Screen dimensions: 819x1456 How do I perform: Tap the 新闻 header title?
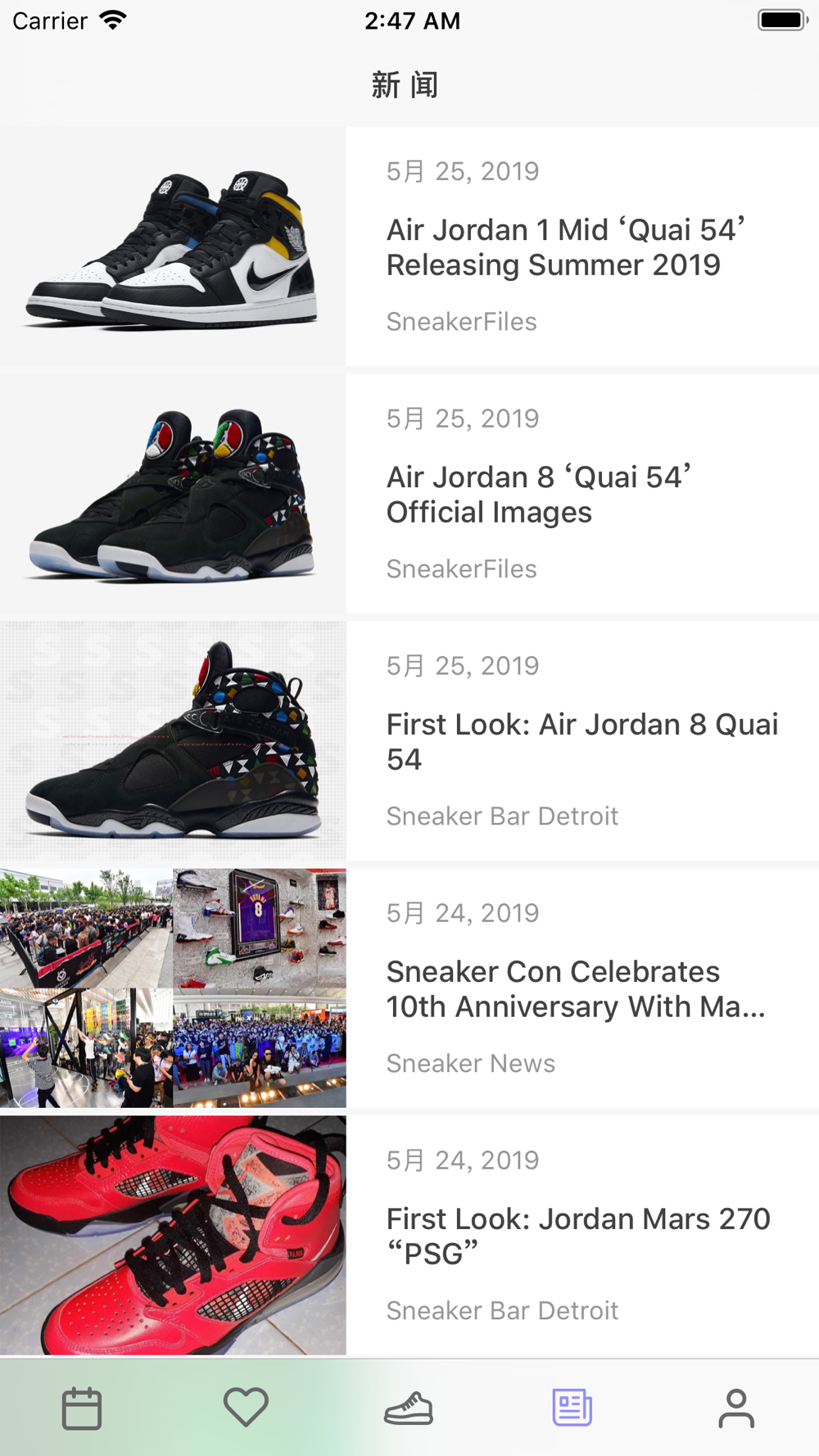[x=405, y=84]
